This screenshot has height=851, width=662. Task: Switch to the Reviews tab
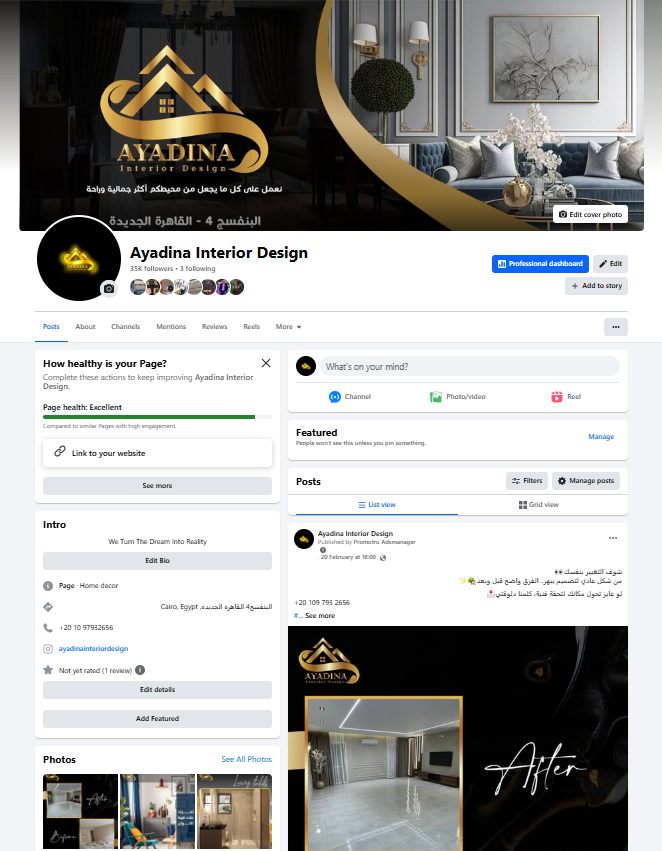click(214, 326)
